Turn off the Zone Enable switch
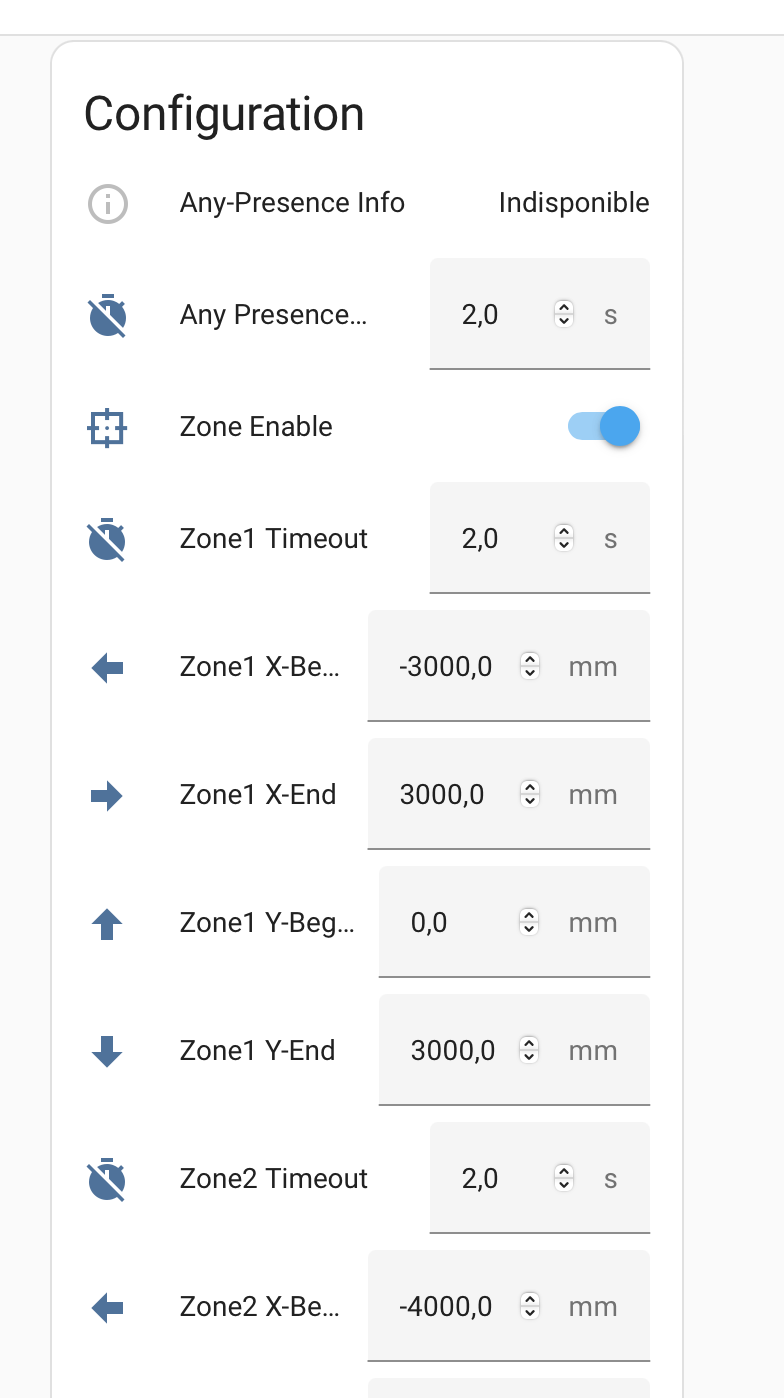 (x=604, y=427)
